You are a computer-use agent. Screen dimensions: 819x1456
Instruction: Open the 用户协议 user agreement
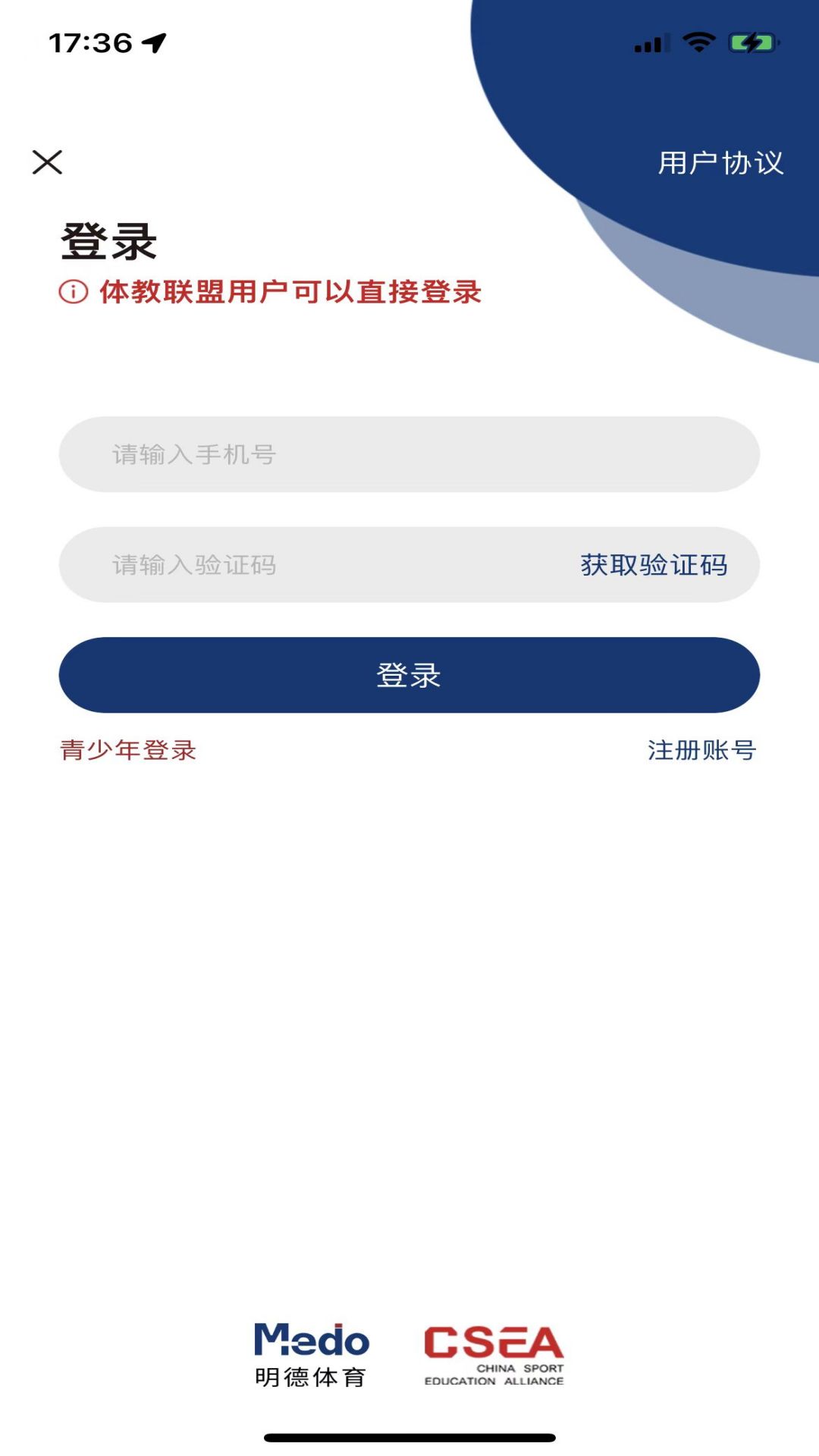pyautogui.click(x=720, y=162)
